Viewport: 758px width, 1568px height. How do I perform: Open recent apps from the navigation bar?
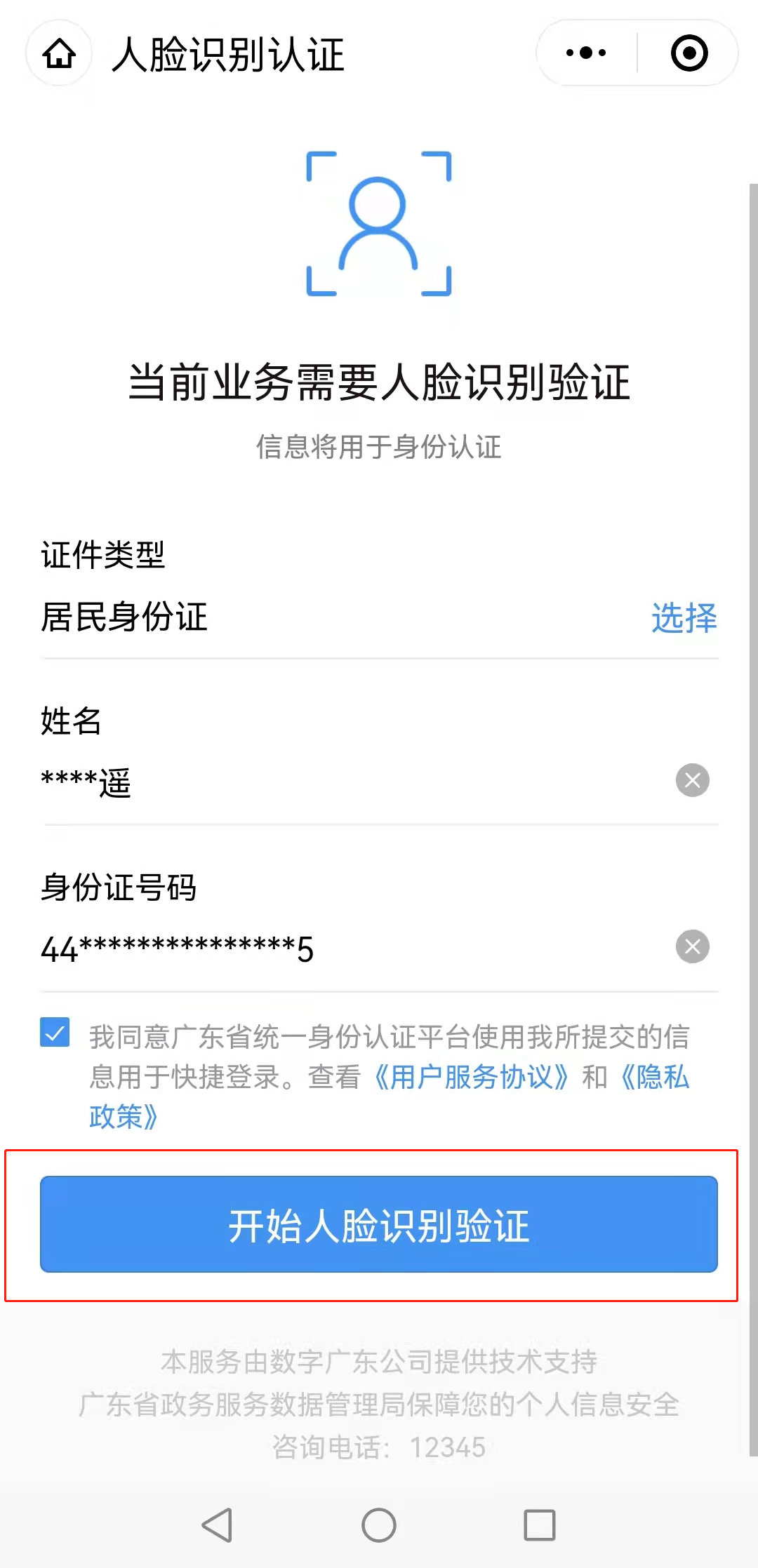click(539, 1525)
